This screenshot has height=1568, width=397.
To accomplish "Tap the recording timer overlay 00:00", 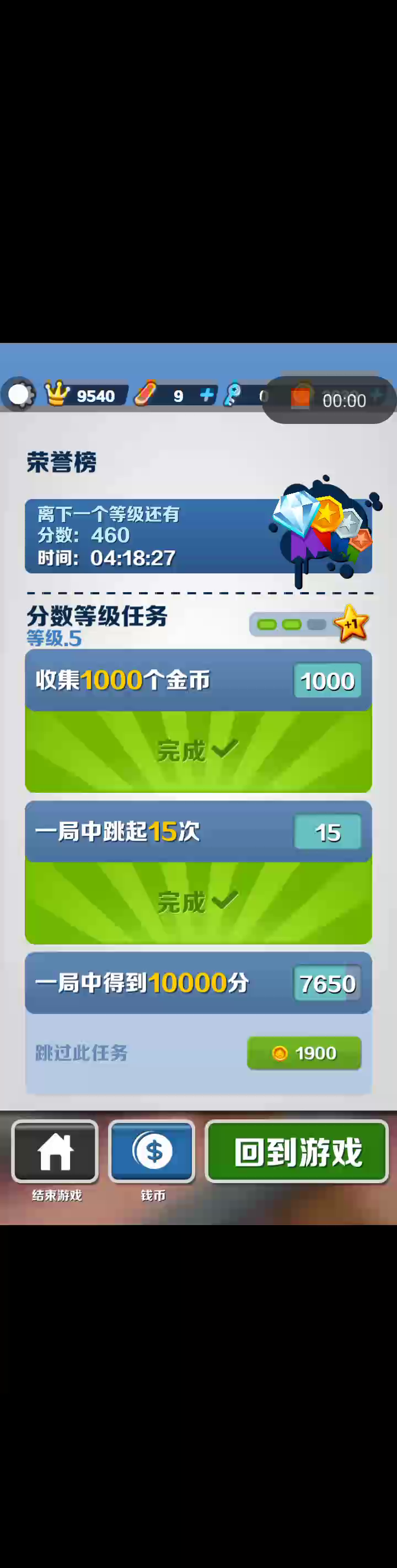I will tap(329, 400).
